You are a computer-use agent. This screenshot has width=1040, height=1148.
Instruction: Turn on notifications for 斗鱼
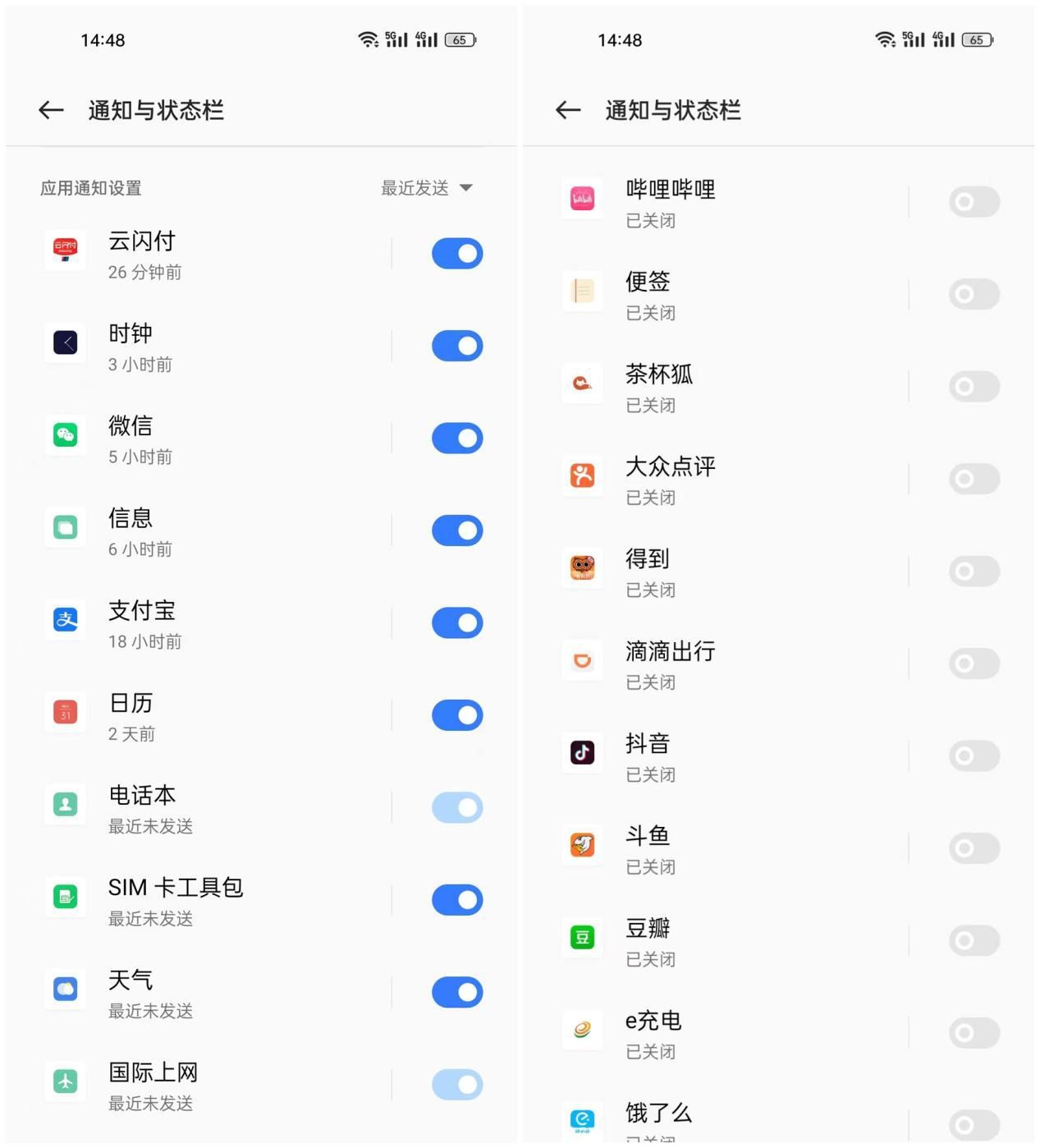(974, 848)
